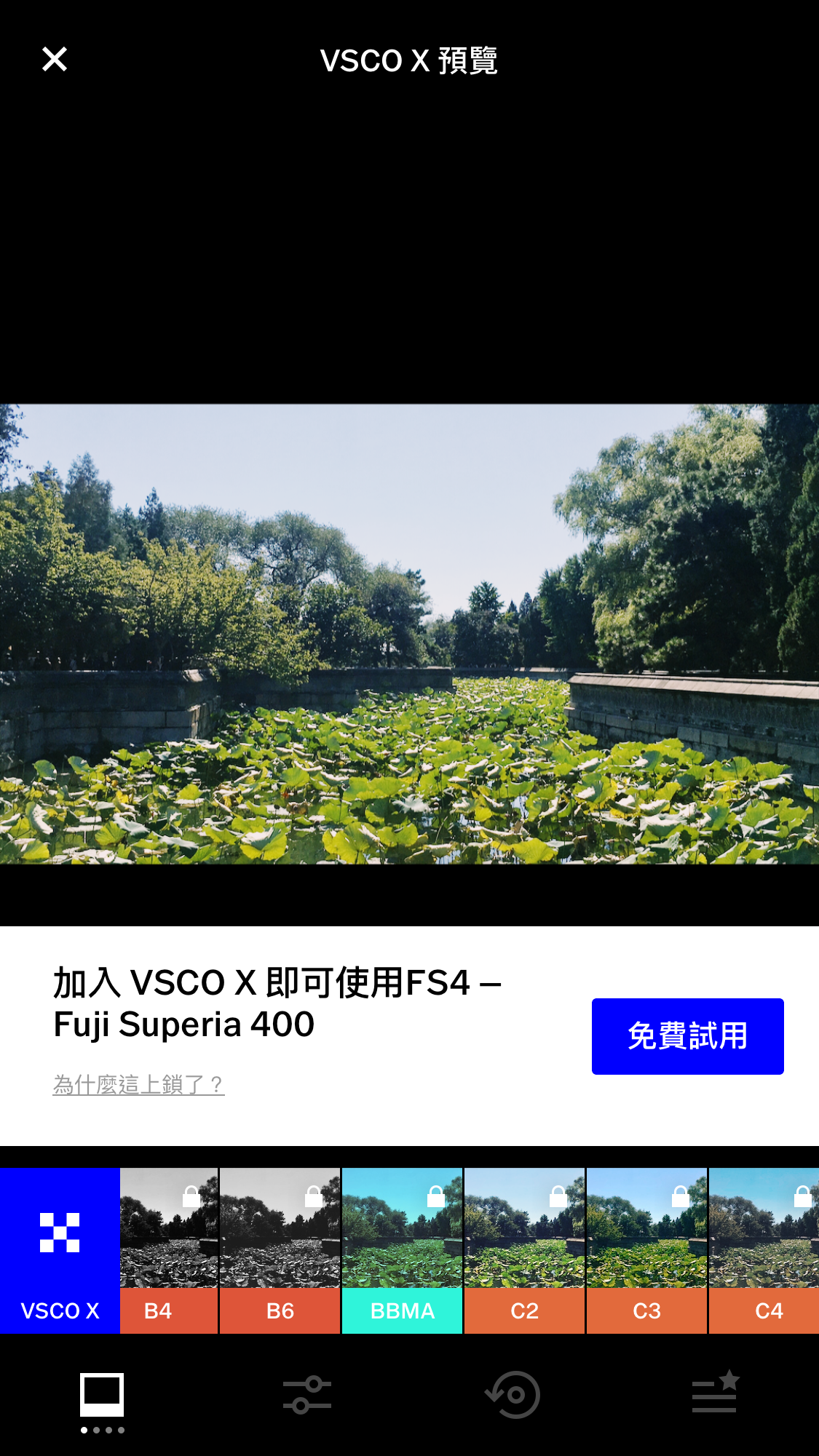Select the VSCO X preset category
Screen dimensions: 819x1456
coord(60,1251)
